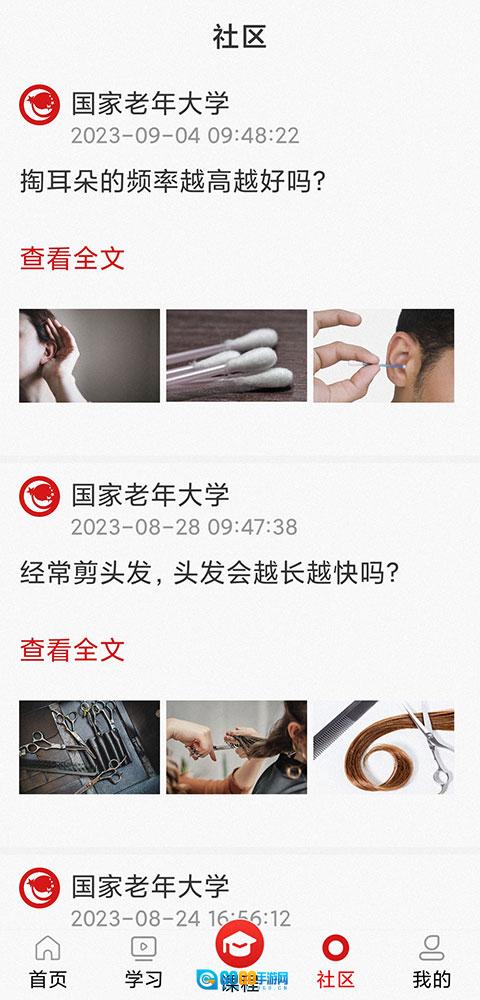Open the 经常剪头发 post
The image size is (480, 1000).
pos(210,574)
